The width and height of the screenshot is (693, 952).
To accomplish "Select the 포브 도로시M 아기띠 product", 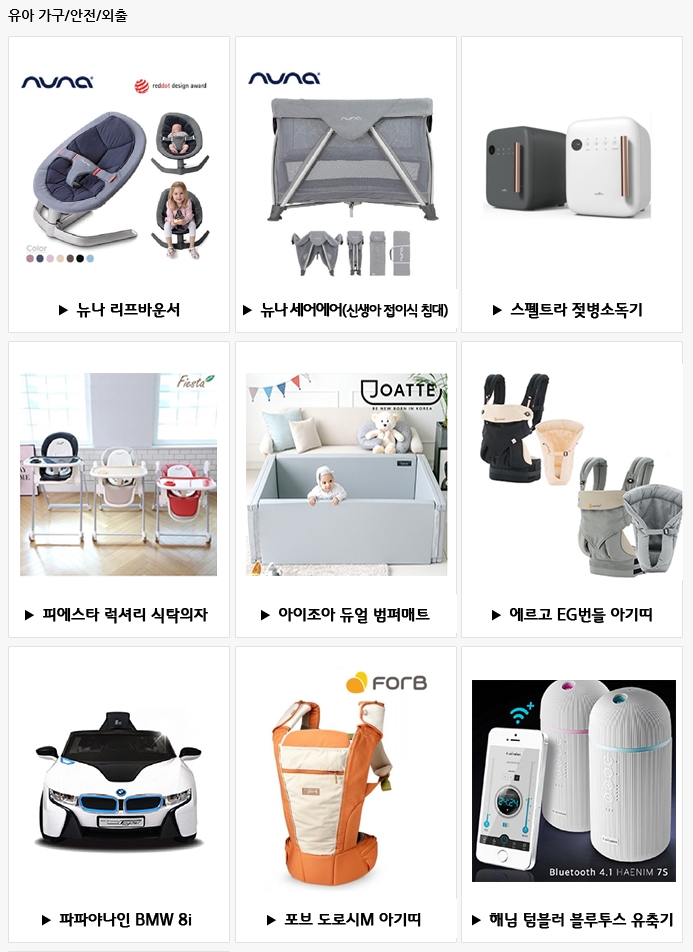I will 345,795.
